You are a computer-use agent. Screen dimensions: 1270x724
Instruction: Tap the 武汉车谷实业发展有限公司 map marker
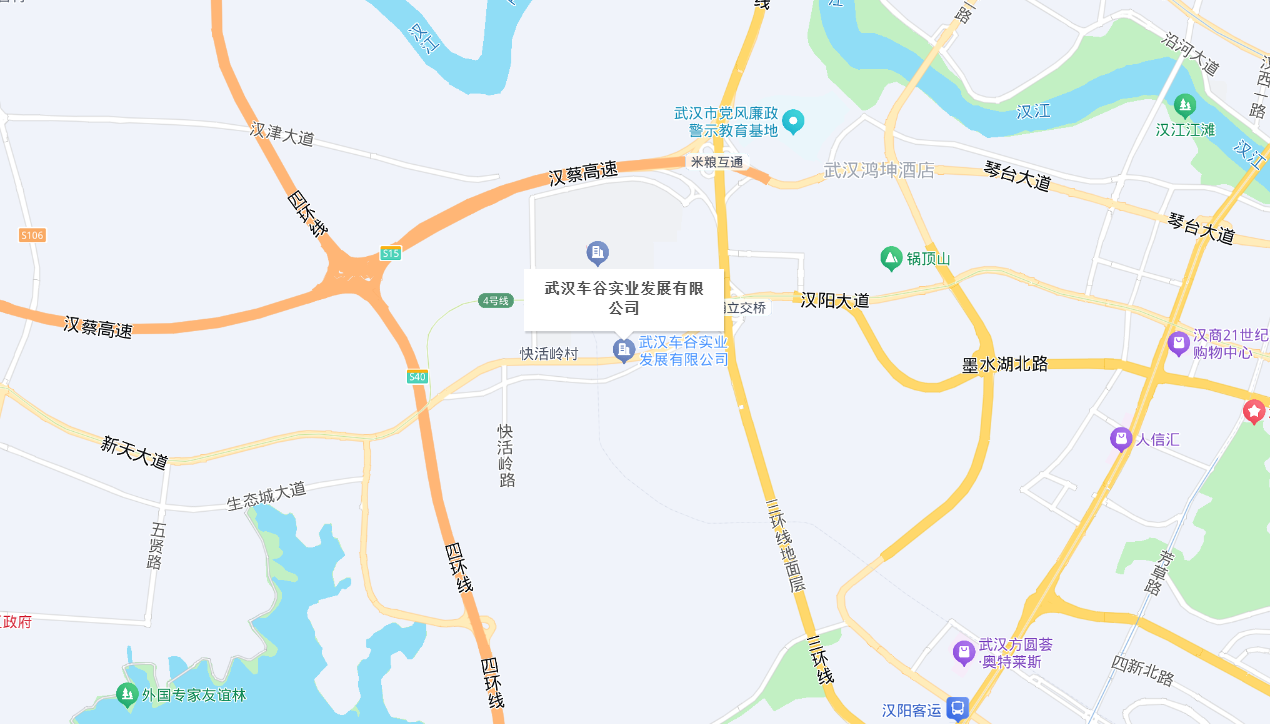click(x=624, y=350)
